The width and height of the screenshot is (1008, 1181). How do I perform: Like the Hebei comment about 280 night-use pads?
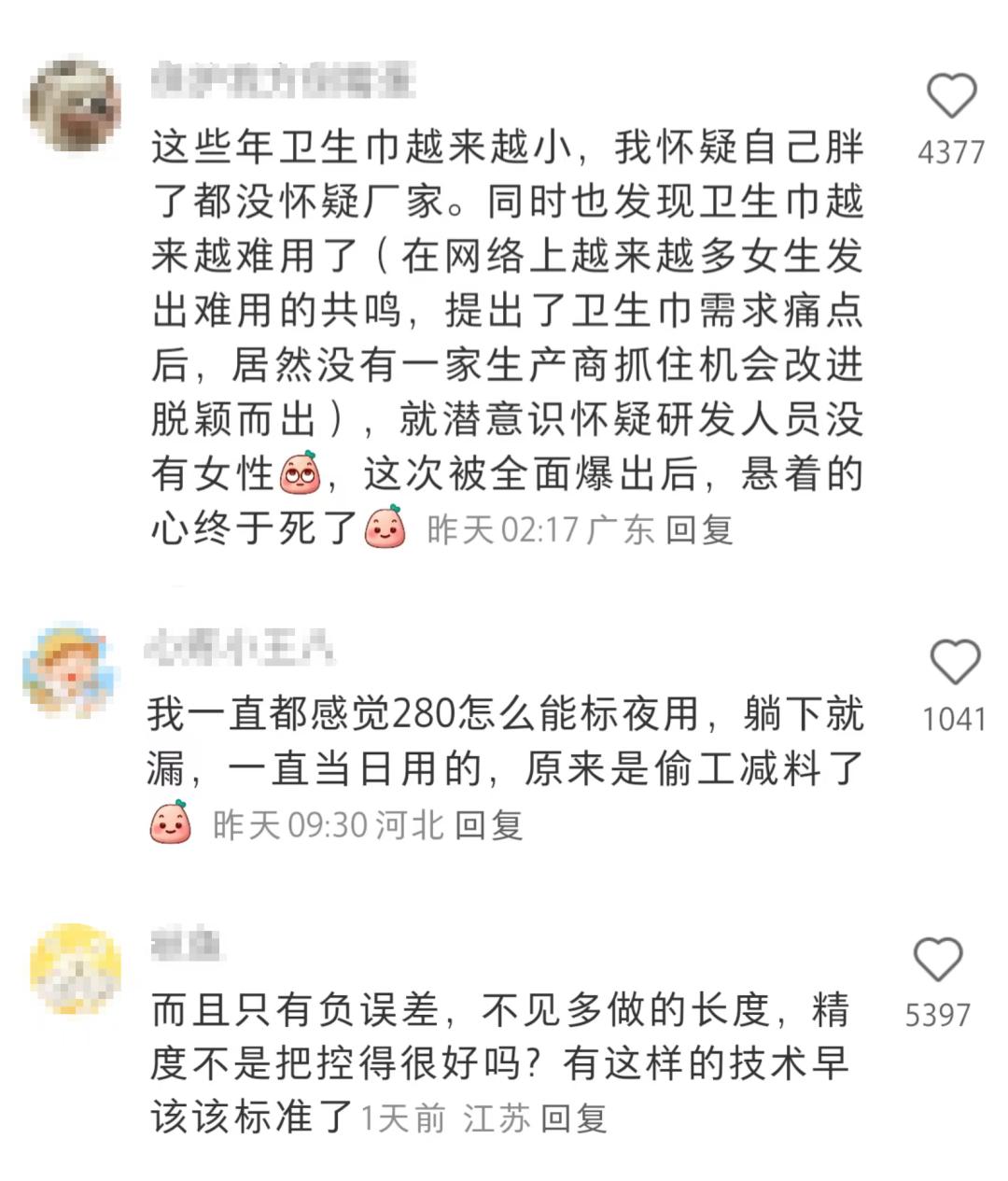[955, 663]
